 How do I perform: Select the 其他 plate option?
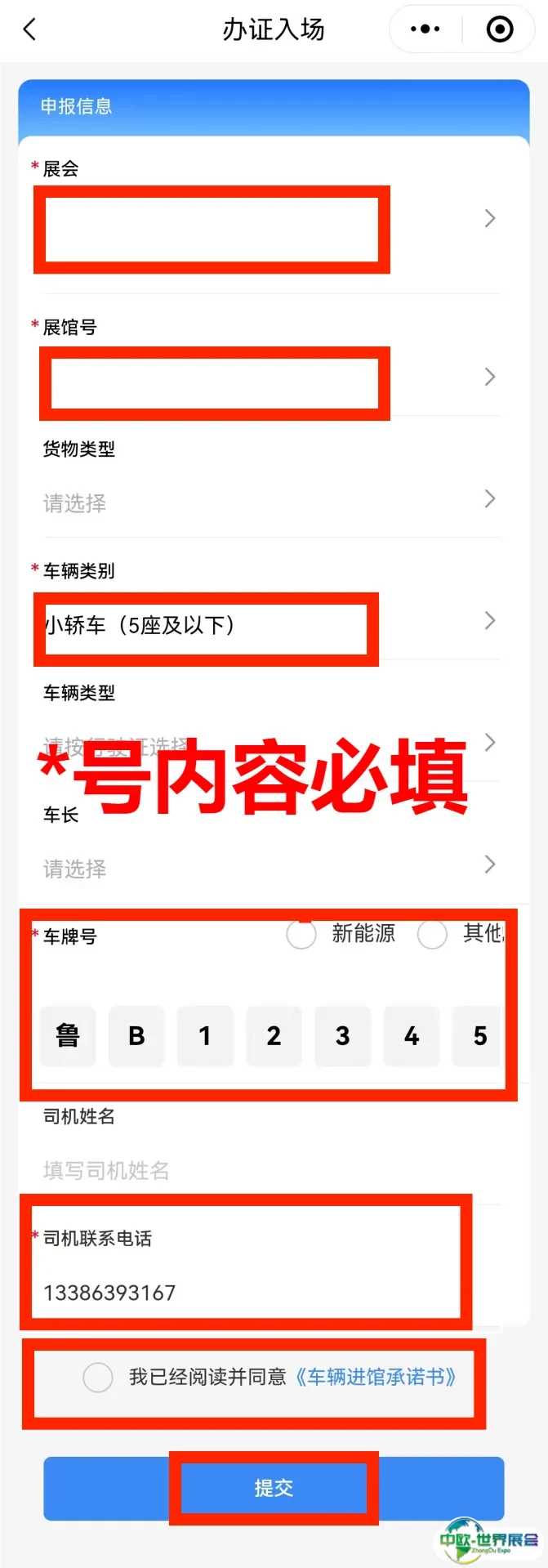tap(432, 934)
